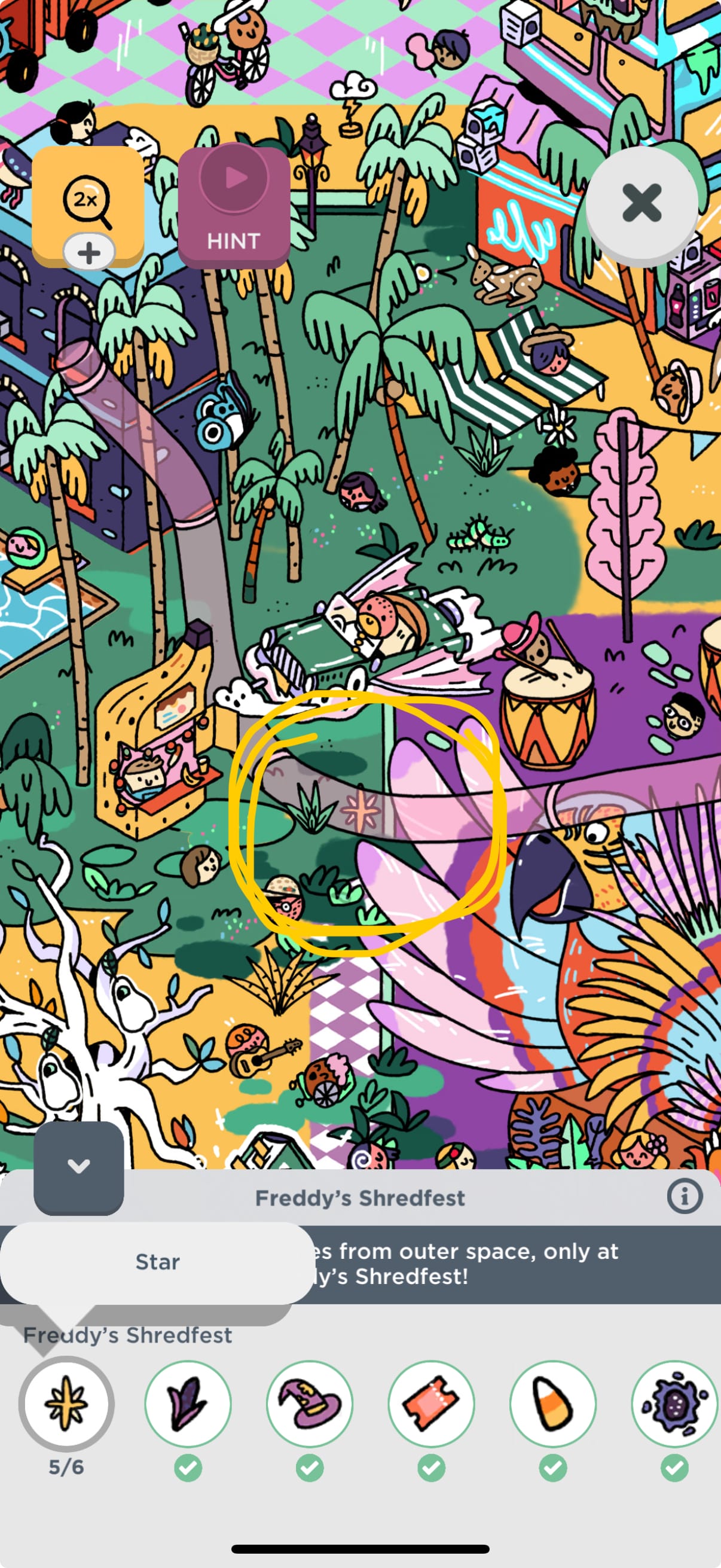This screenshot has width=721, height=1568.
Task: Watch a video for a hint
Action: pyautogui.click(x=234, y=206)
